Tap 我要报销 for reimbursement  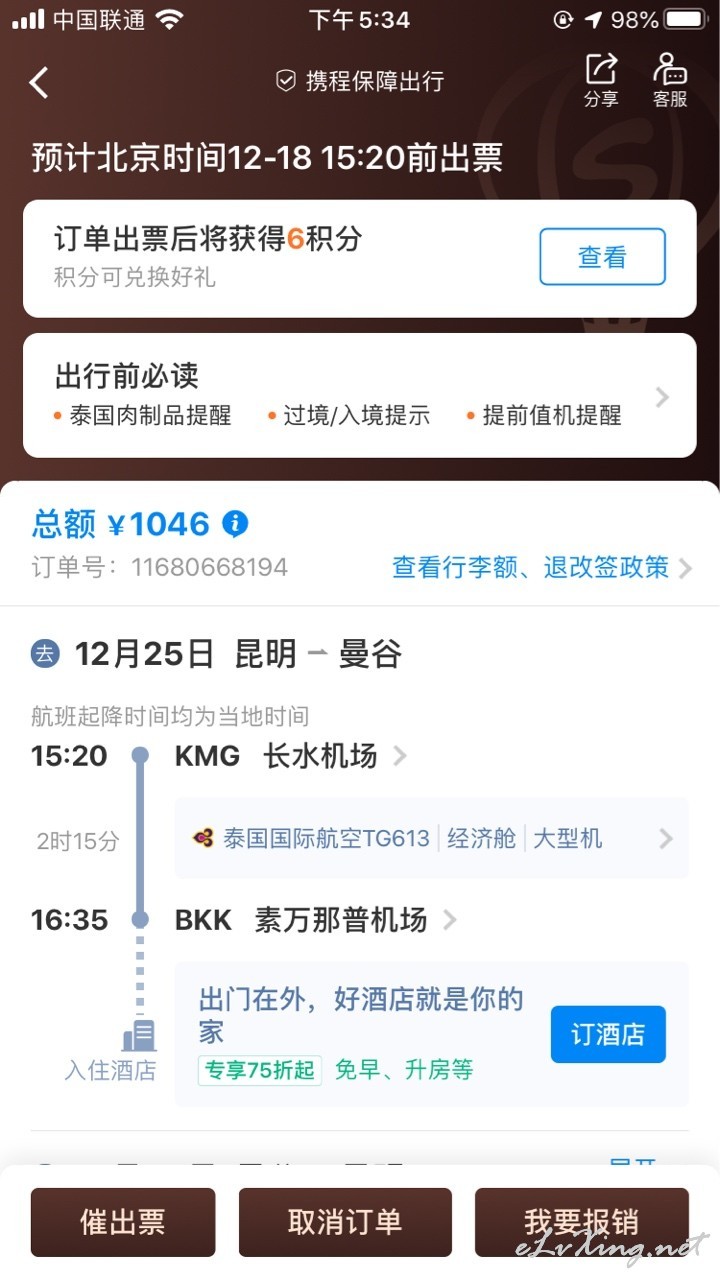click(582, 1222)
